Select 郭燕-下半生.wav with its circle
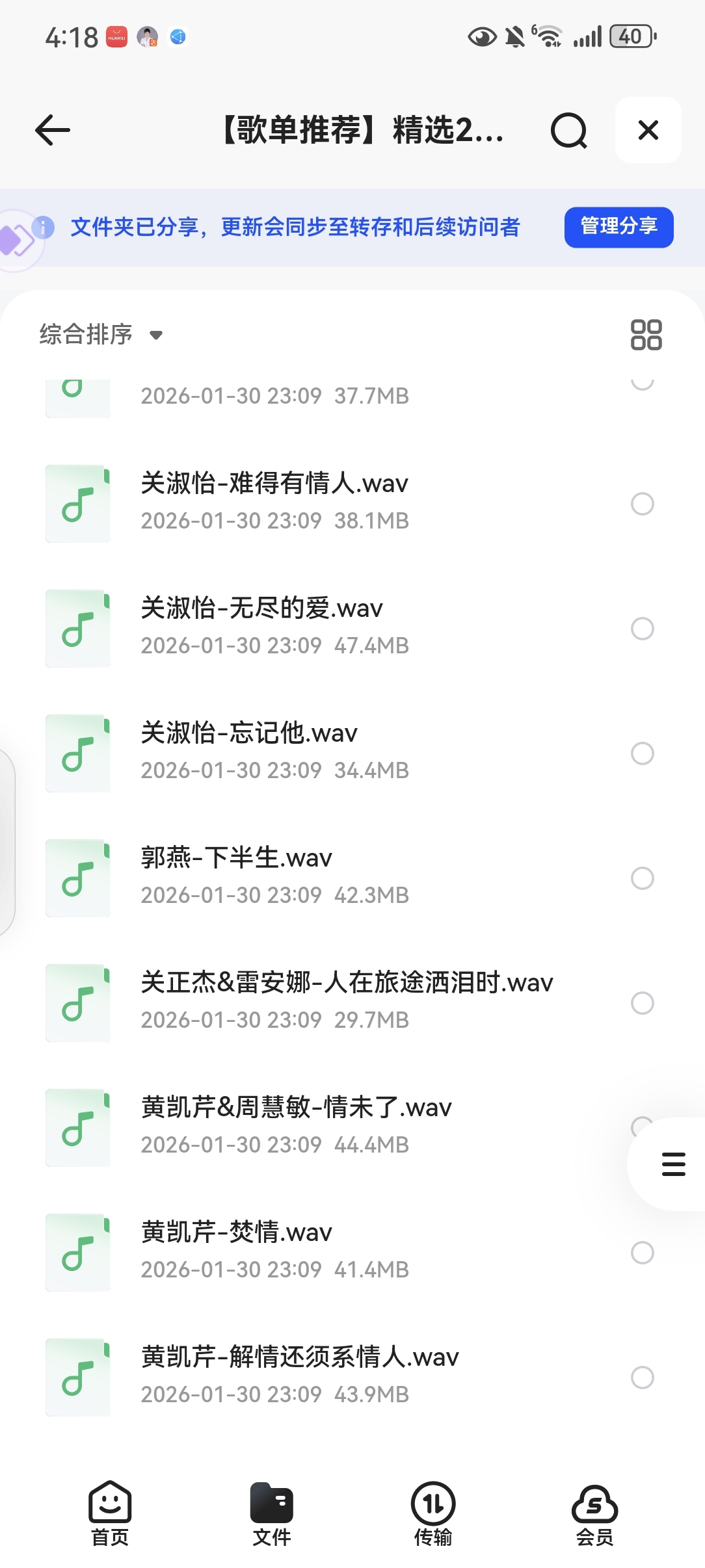The width and height of the screenshot is (705, 1568). pyautogui.click(x=642, y=878)
